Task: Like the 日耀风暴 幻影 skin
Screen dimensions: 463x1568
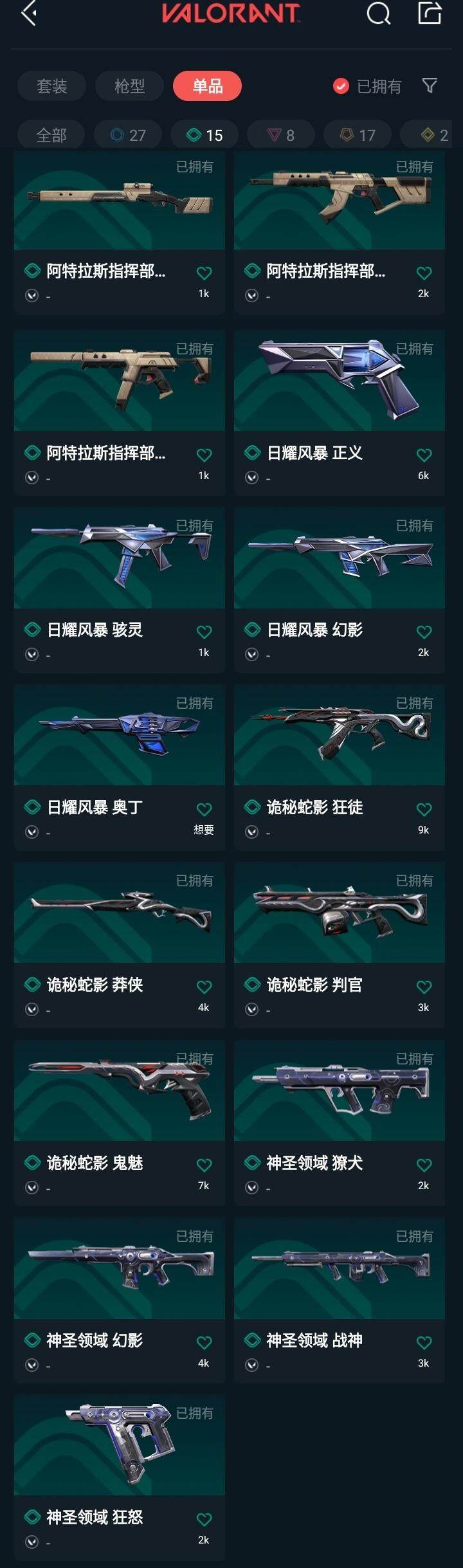Action: tap(424, 632)
